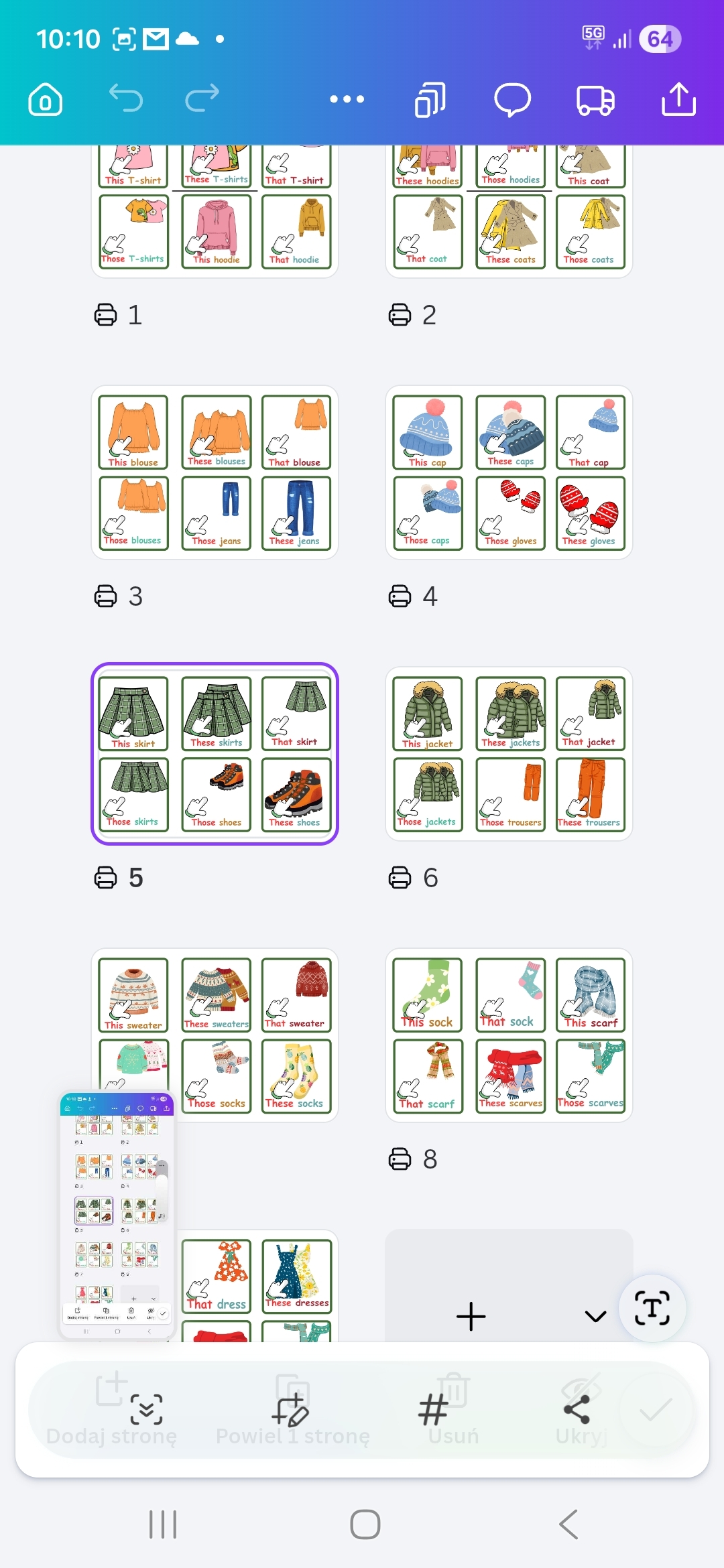Viewport: 724px width, 1568px height.
Task: Open the three-dot more options menu
Action: (x=347, y=99)
